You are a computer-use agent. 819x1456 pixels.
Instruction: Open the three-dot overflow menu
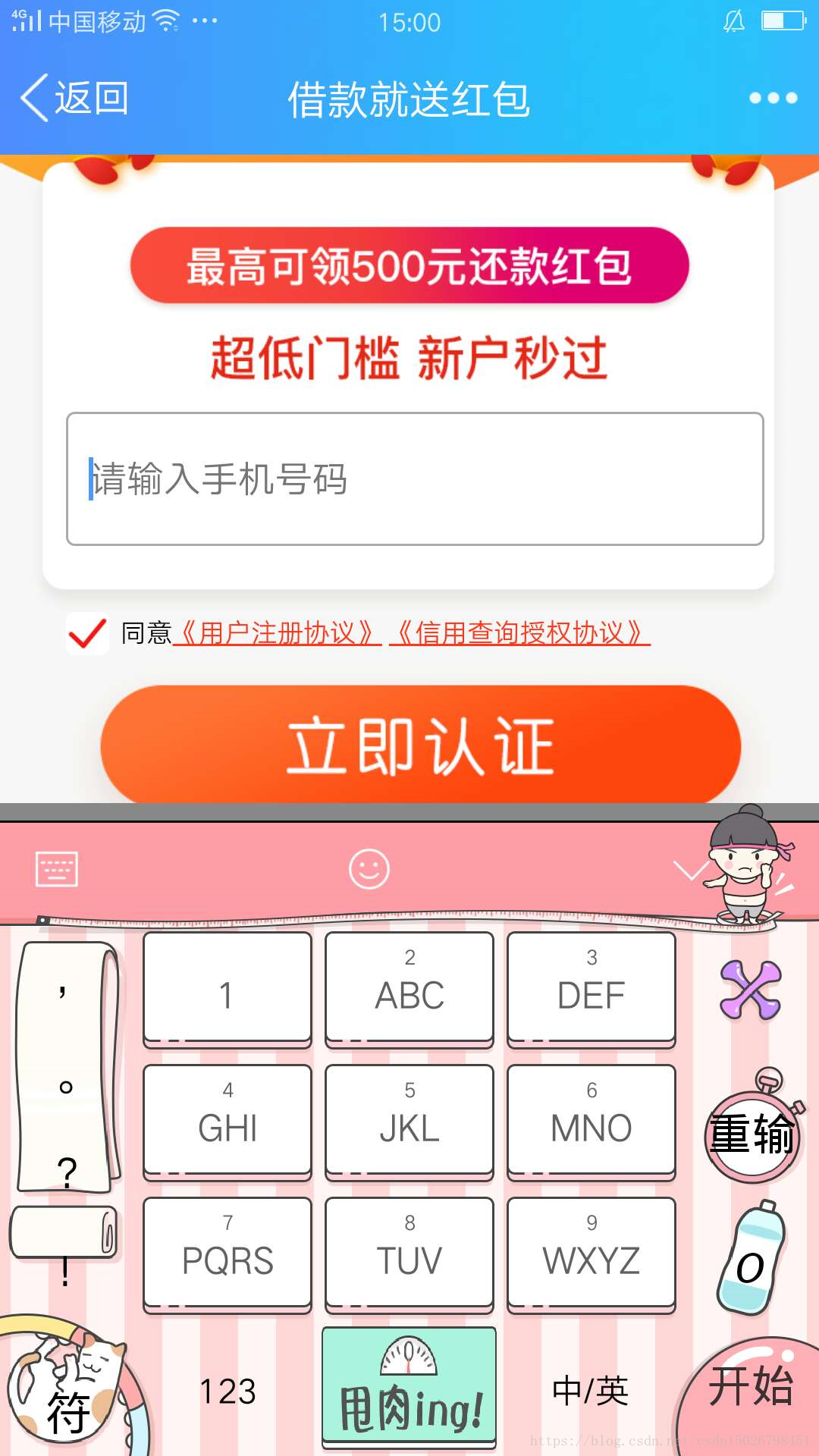tap(773, 98)
